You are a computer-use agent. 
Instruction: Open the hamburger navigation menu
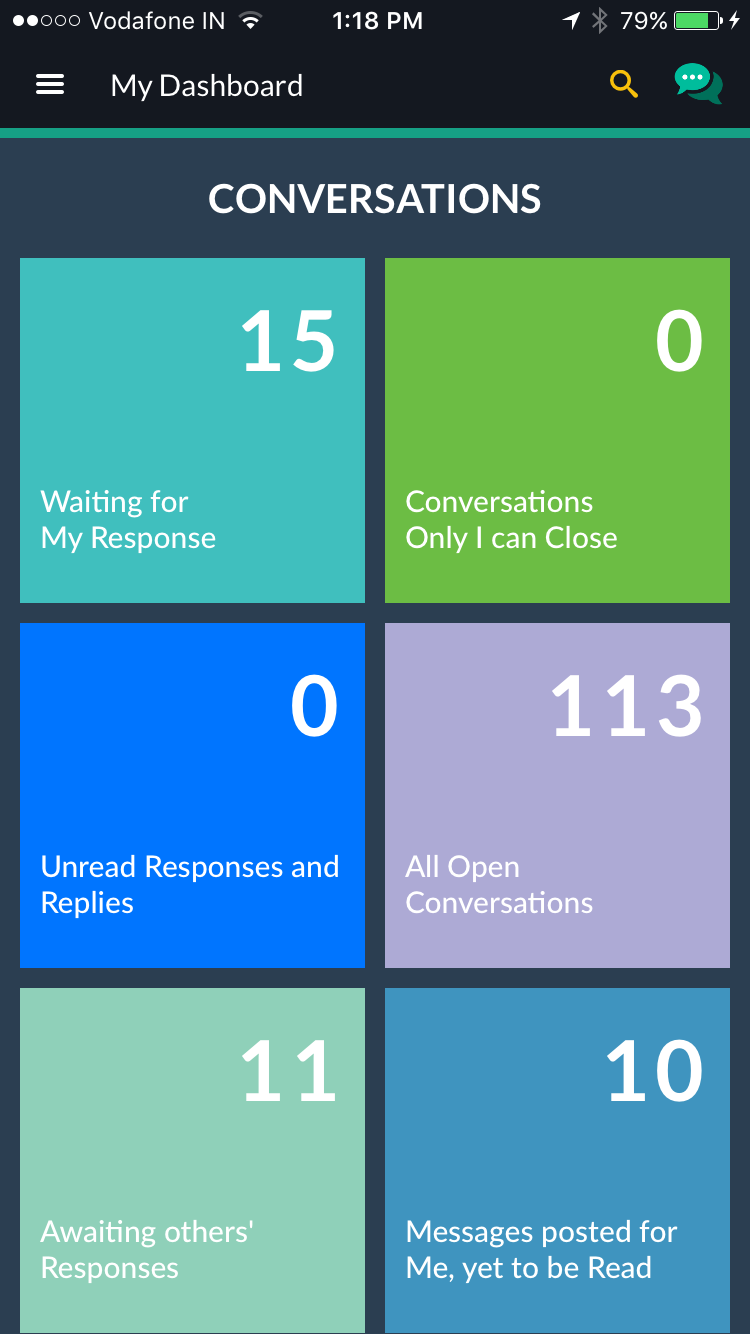(50, 85)
